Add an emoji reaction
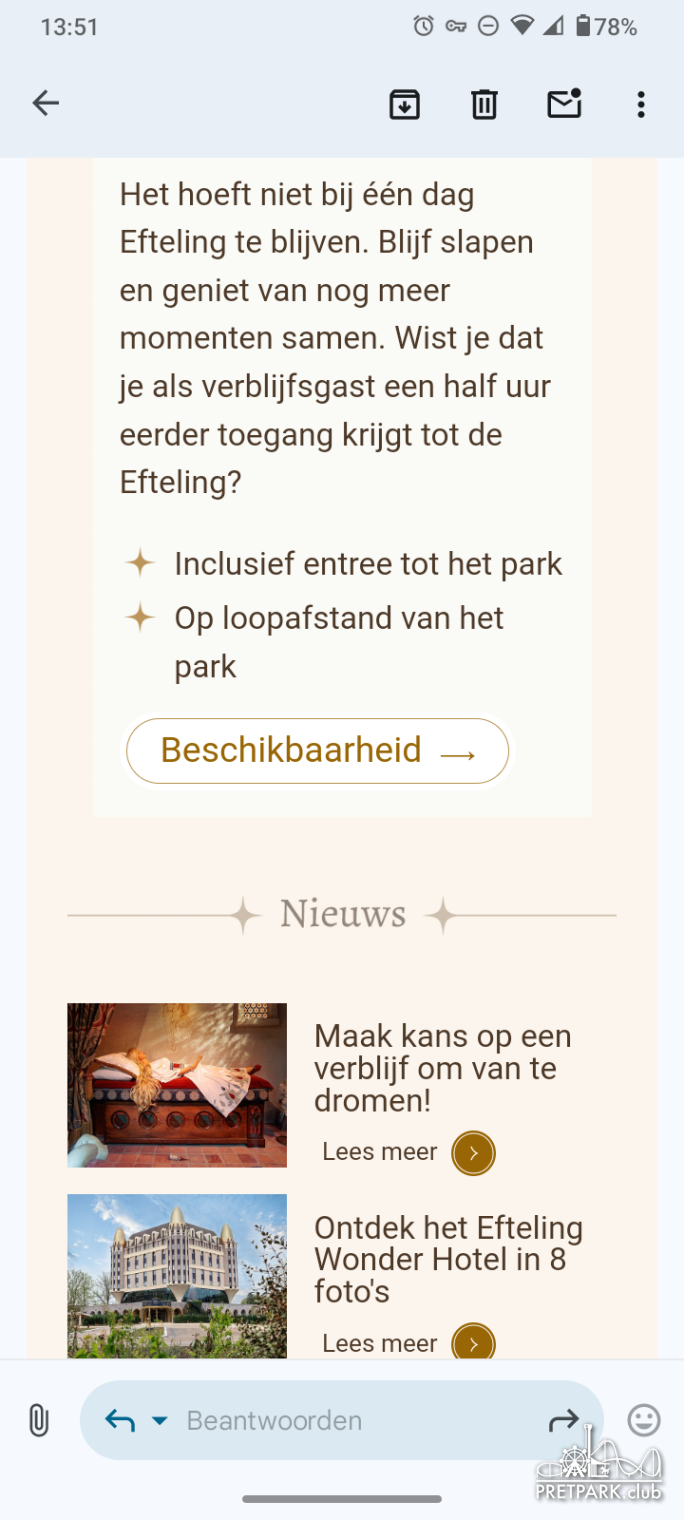The width and height of the screenshot is (684, 1520). 643,1420
